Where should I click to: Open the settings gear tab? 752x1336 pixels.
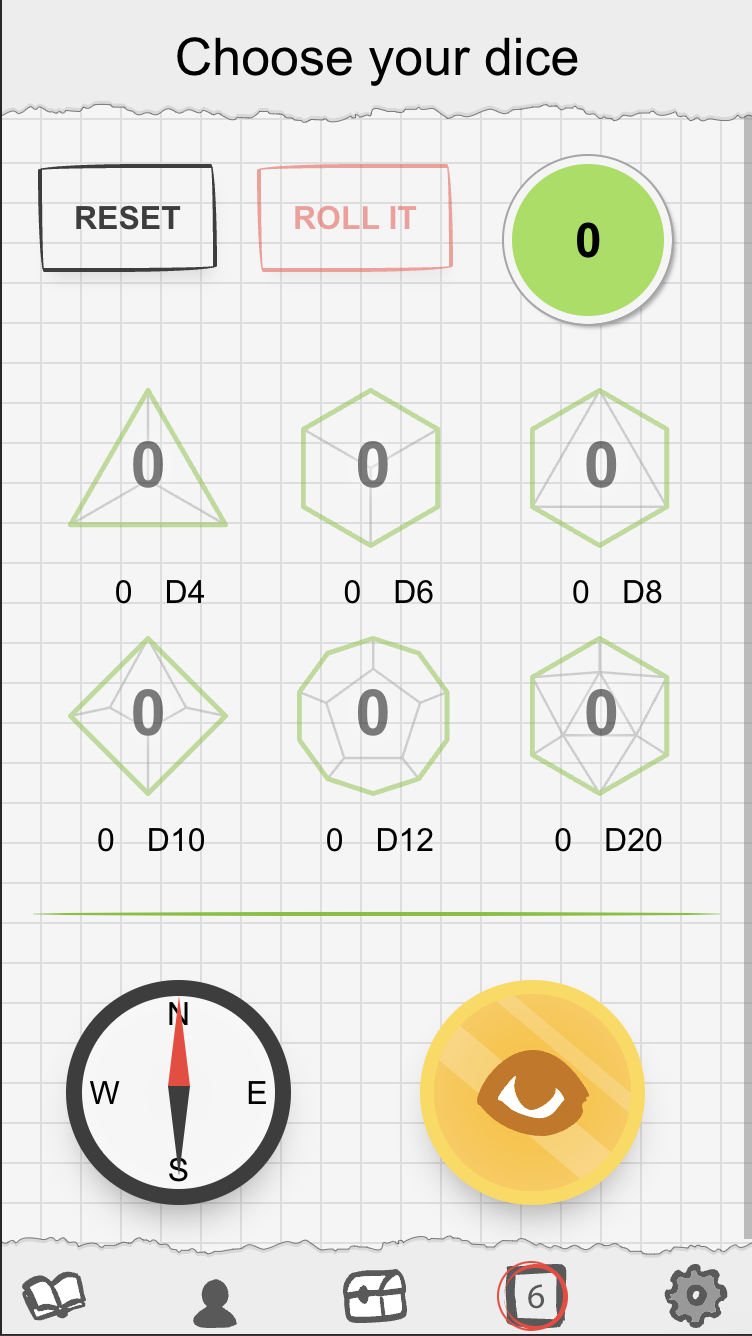point(696,1297)
